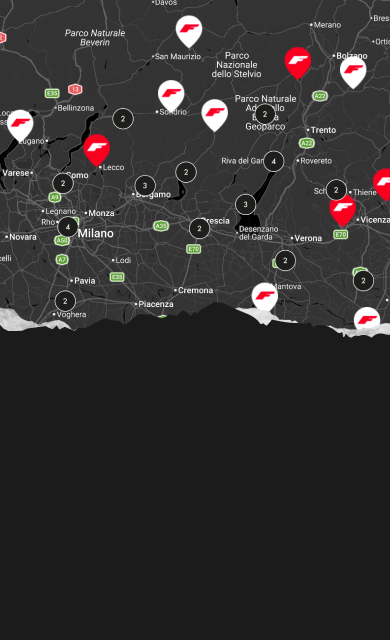Expand the cluster of 2 over Parco Naturale Adamello

click(265, 114)
